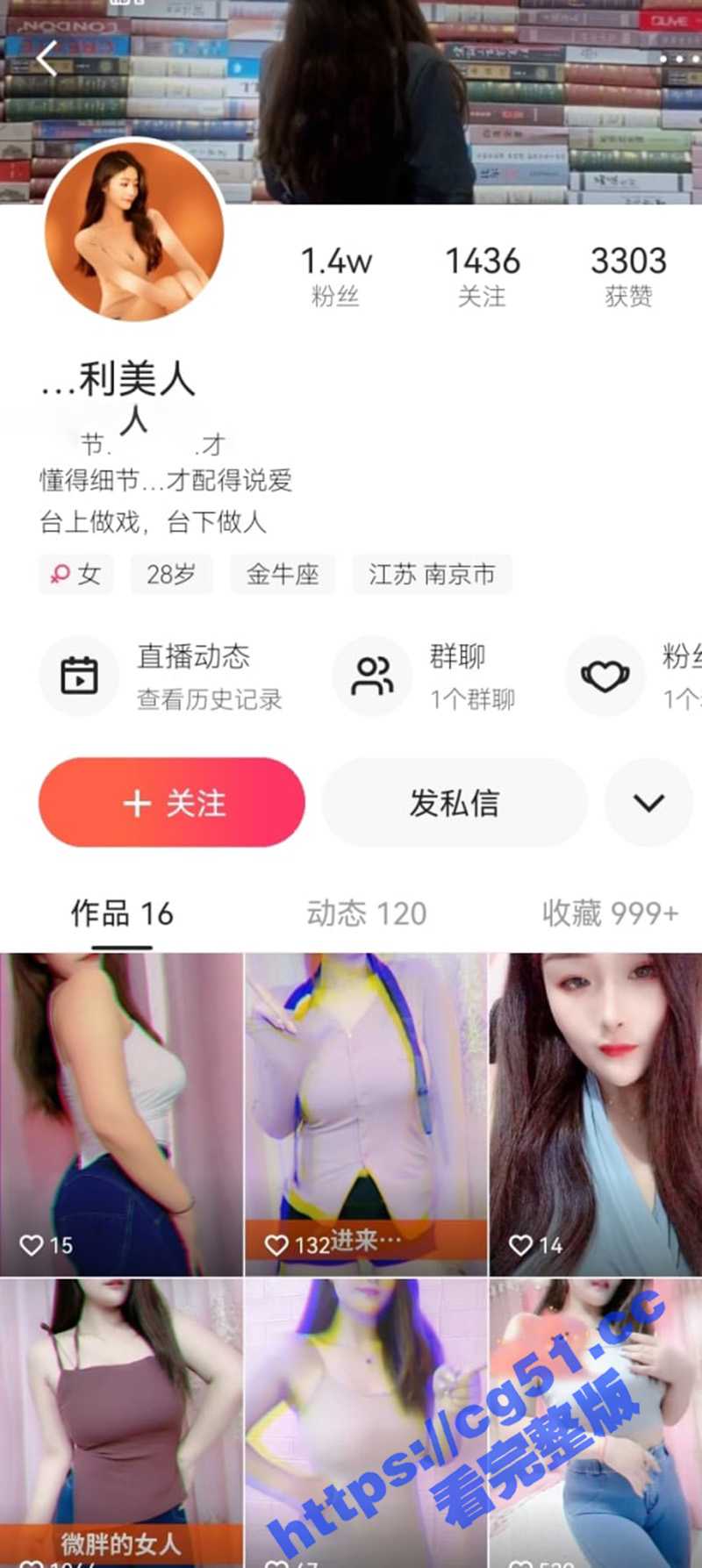Select the 直播动态 calendar icon
Image resolution: width=702 pixels, height=1568 pixels.
[79, 677]
